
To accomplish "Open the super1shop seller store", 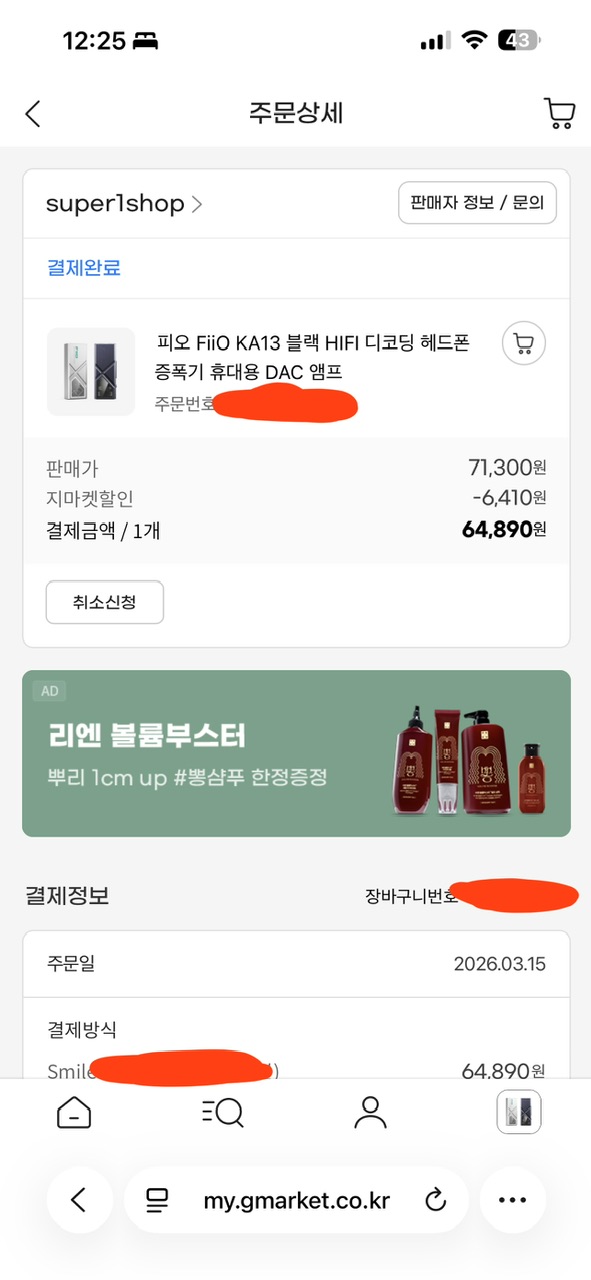I will 124,204.
